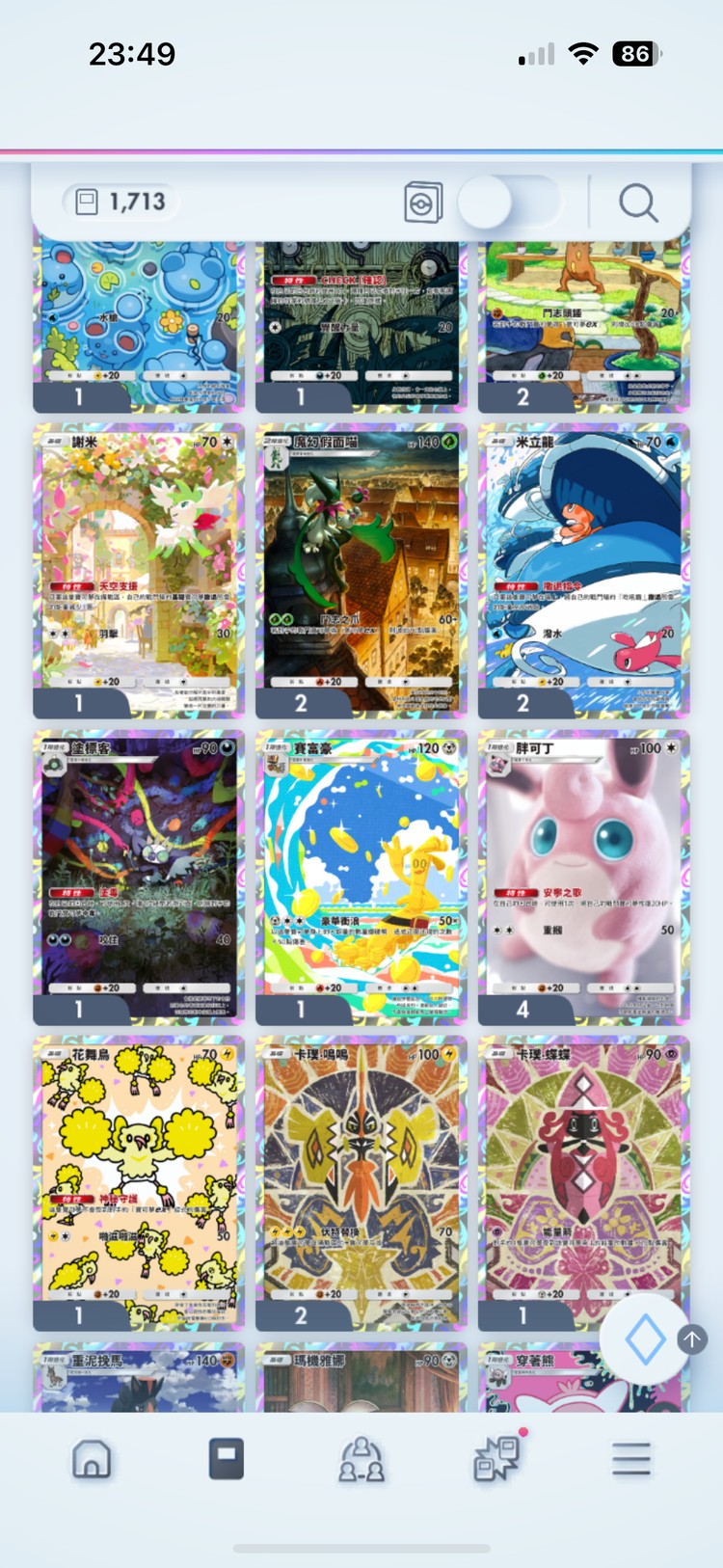Switch to the cards collection tab

(x=227, y=1459)
